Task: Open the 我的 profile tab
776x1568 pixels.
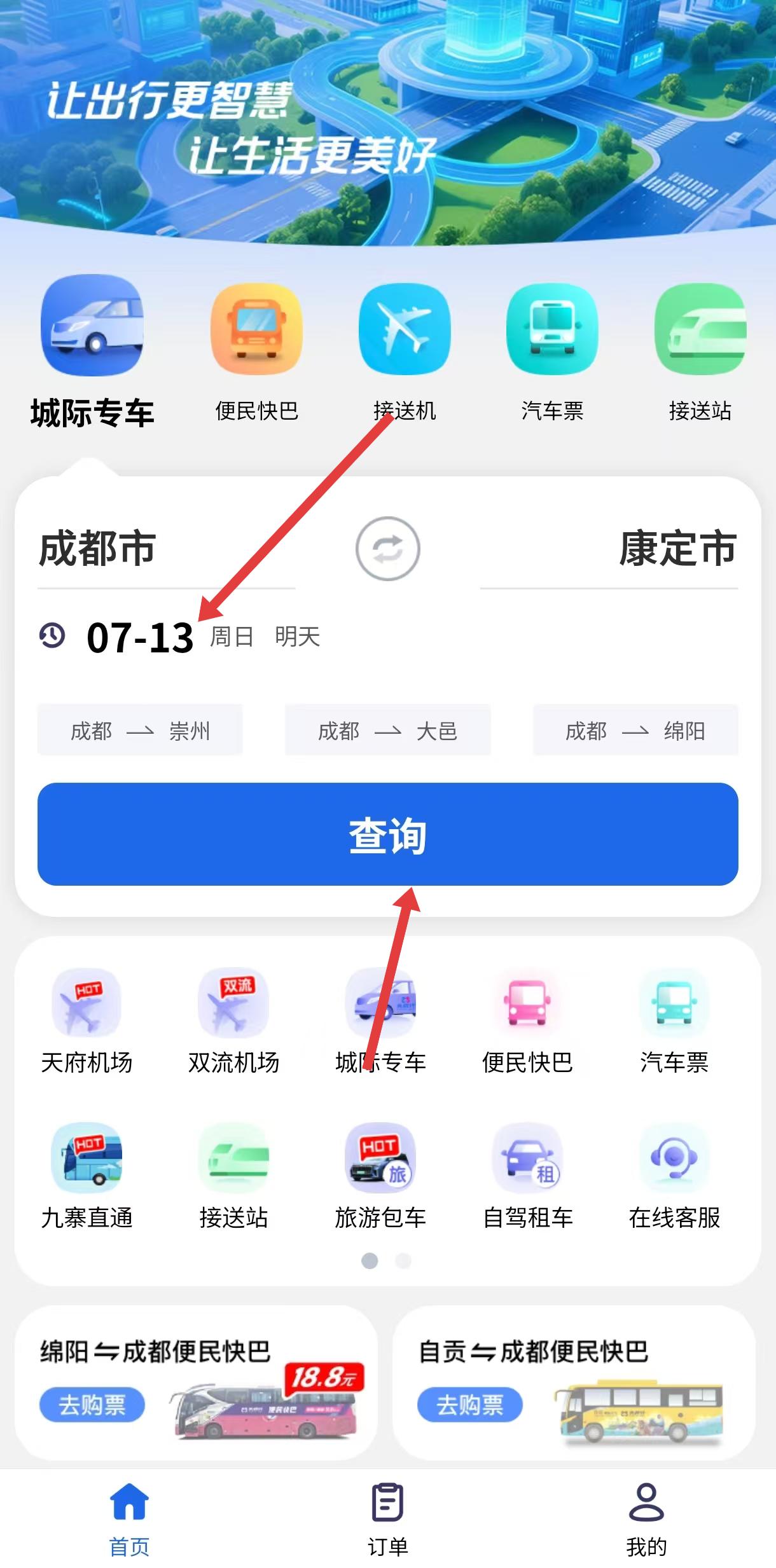Action: click(646, 1518)
